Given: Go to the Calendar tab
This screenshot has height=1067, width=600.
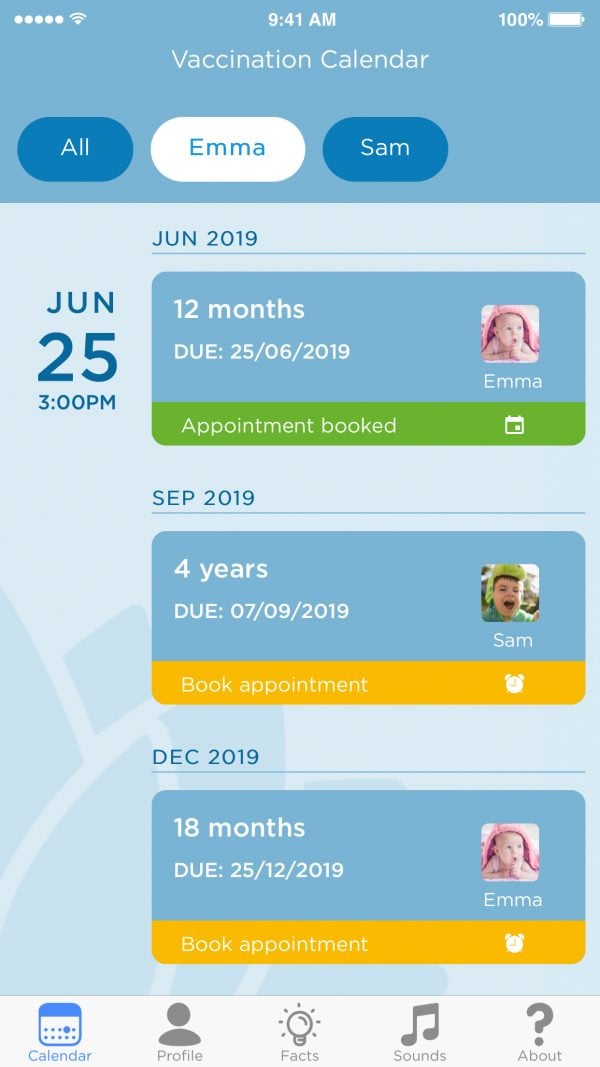Looking at the screenshot, I should point(60,1032).
